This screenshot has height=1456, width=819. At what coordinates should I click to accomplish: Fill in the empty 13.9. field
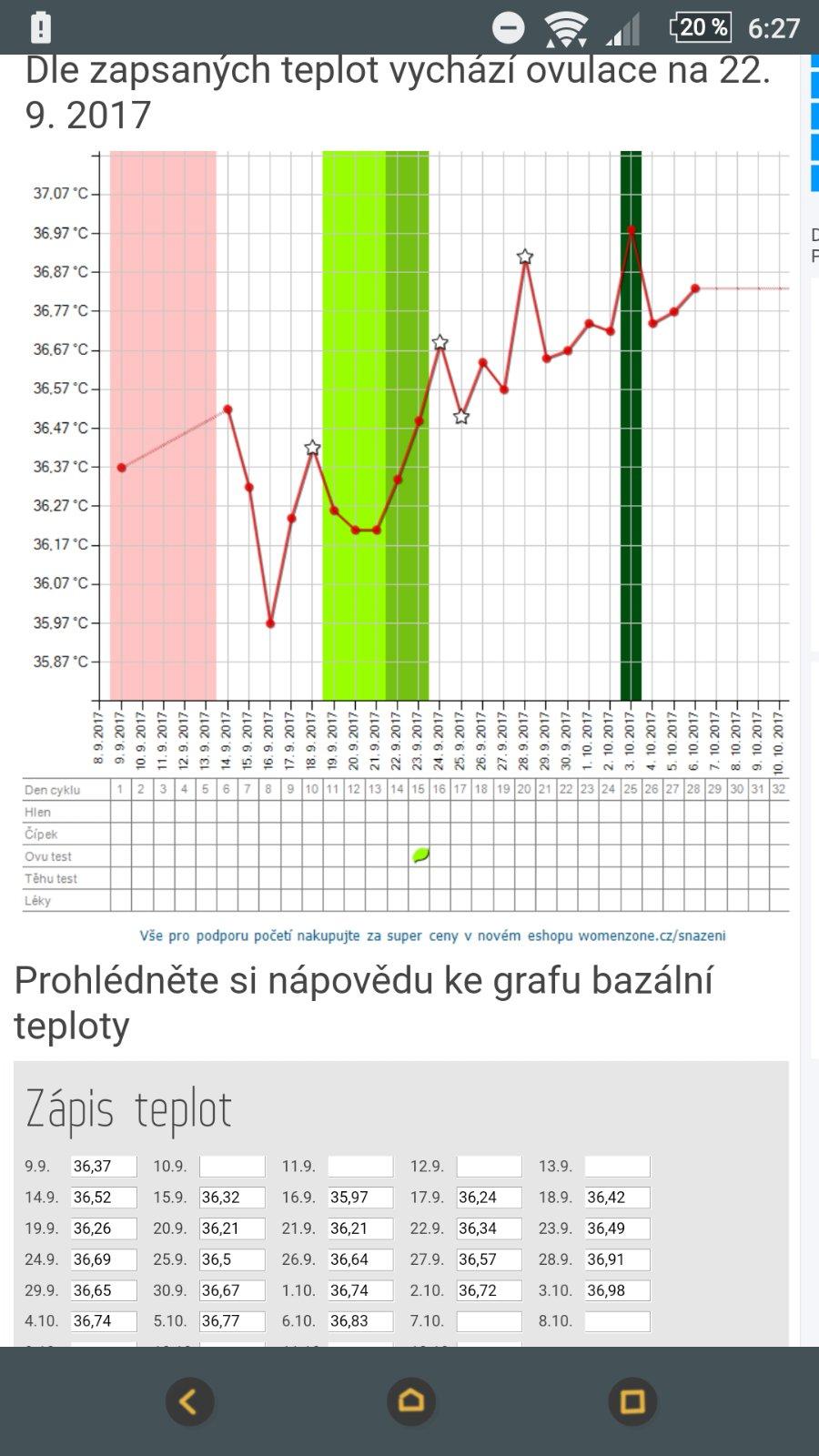(x=617, y=1167)
